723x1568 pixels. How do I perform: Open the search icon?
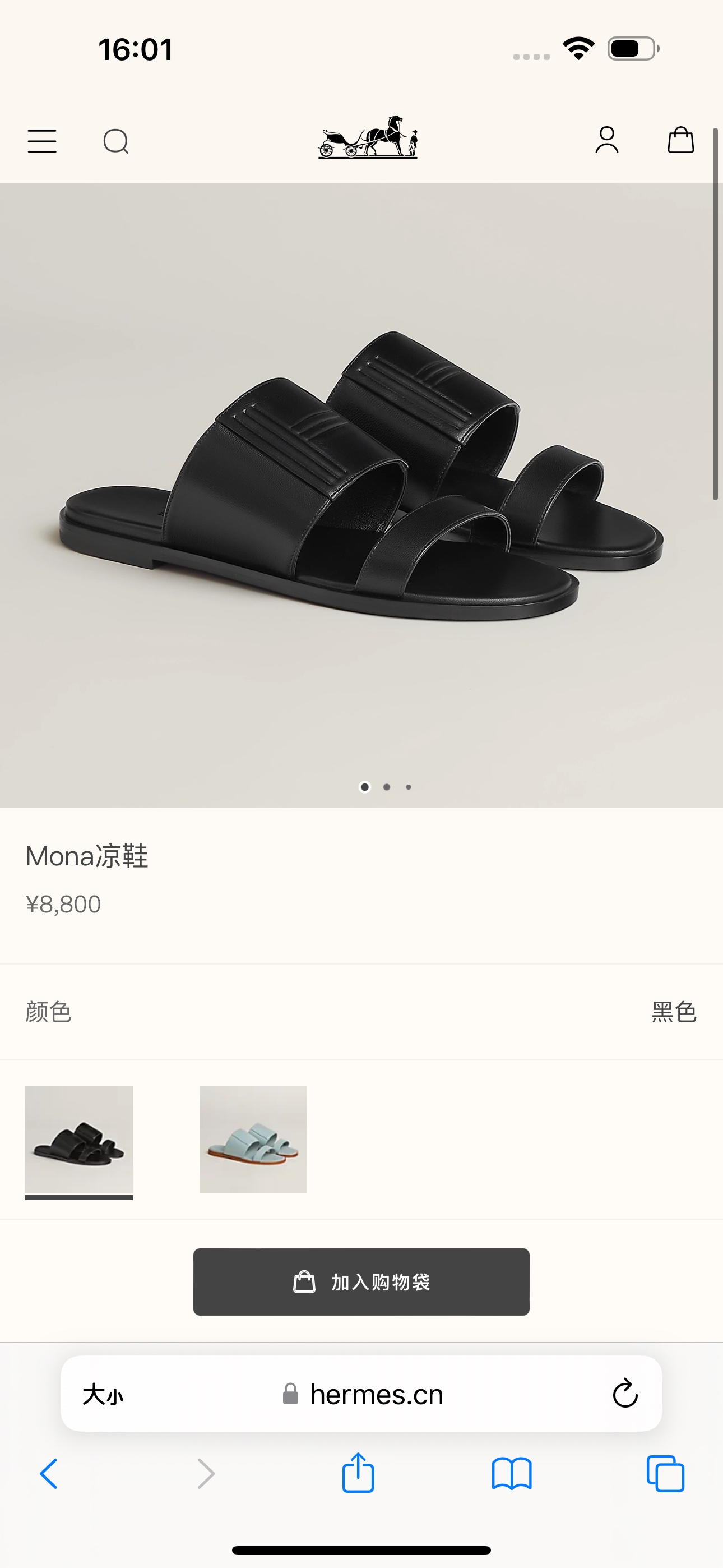[115, 141]
